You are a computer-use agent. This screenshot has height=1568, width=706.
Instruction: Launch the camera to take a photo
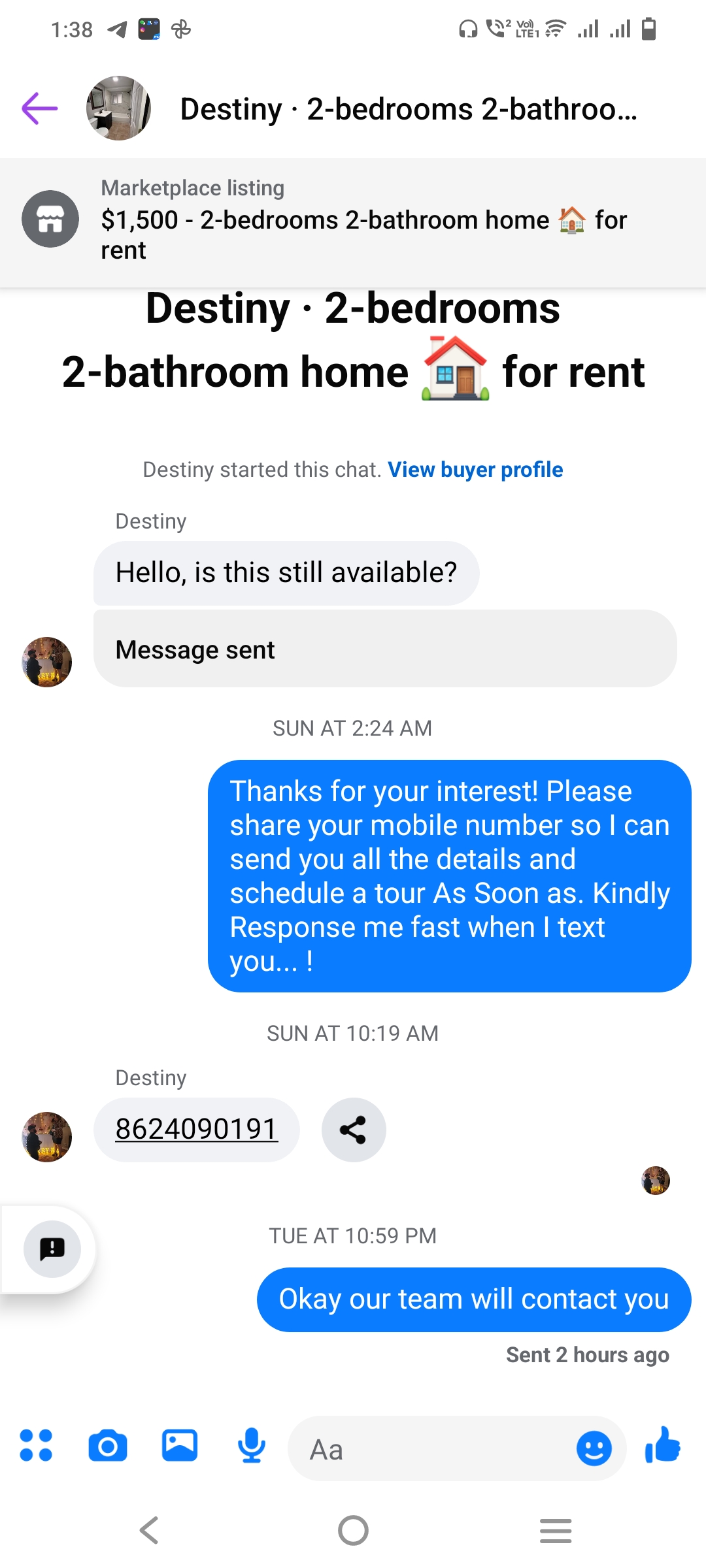[108, 1445]
